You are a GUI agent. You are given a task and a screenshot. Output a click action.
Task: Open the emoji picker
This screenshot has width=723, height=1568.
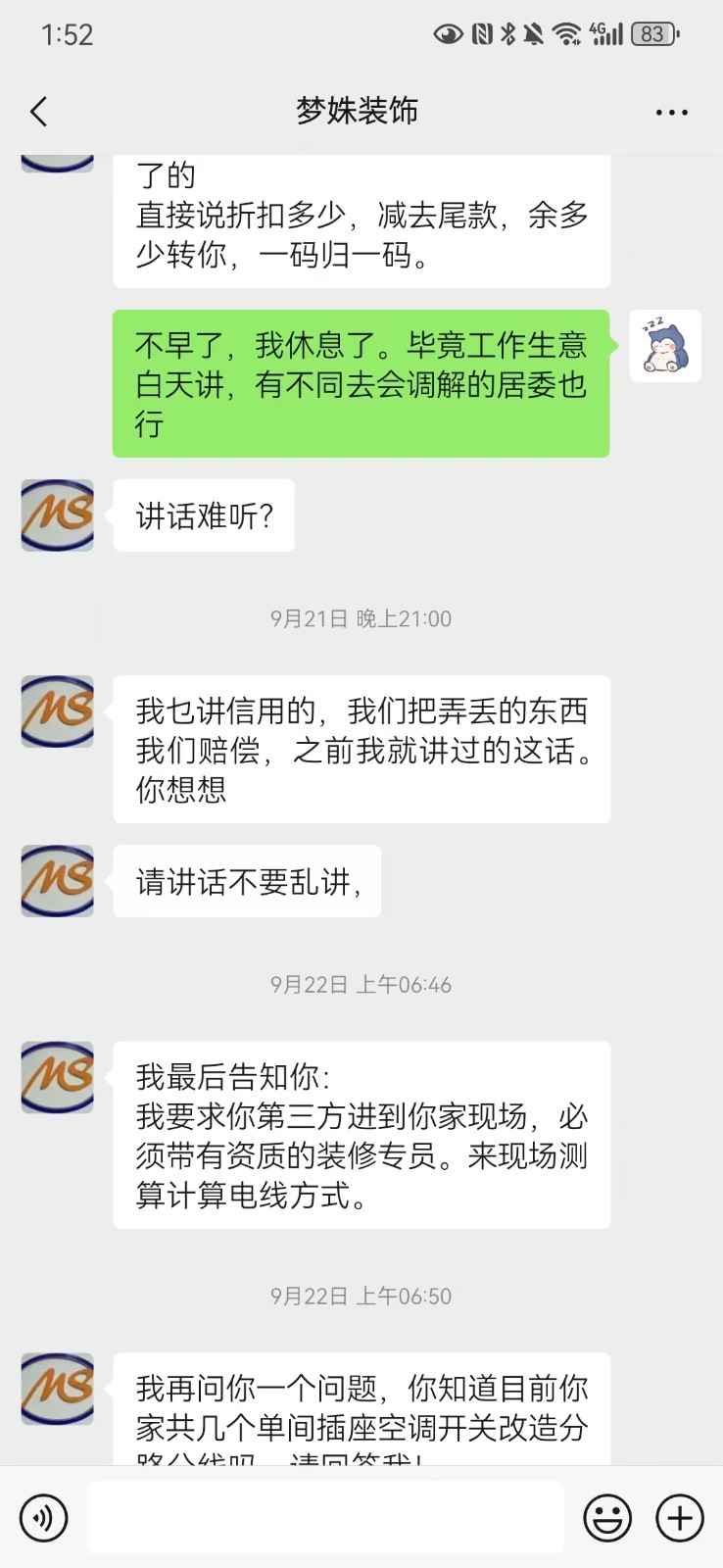pos(607,1518)
